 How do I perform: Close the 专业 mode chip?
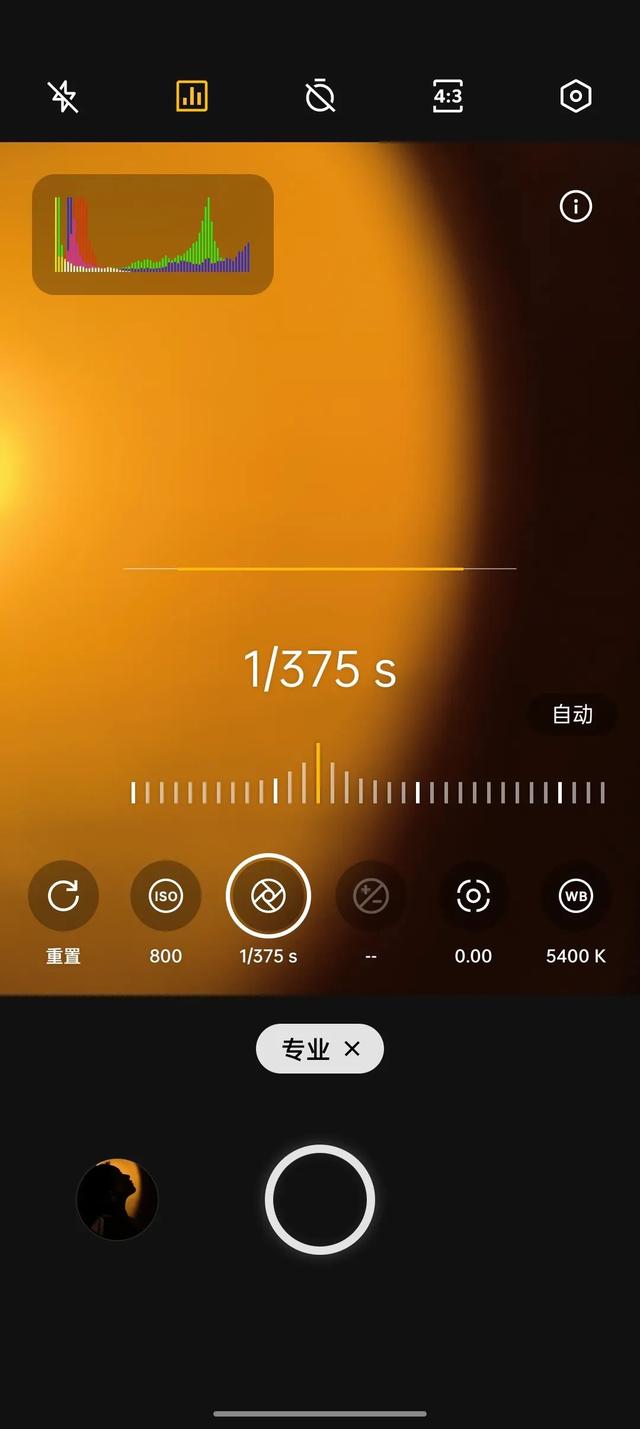point(352,1049)
